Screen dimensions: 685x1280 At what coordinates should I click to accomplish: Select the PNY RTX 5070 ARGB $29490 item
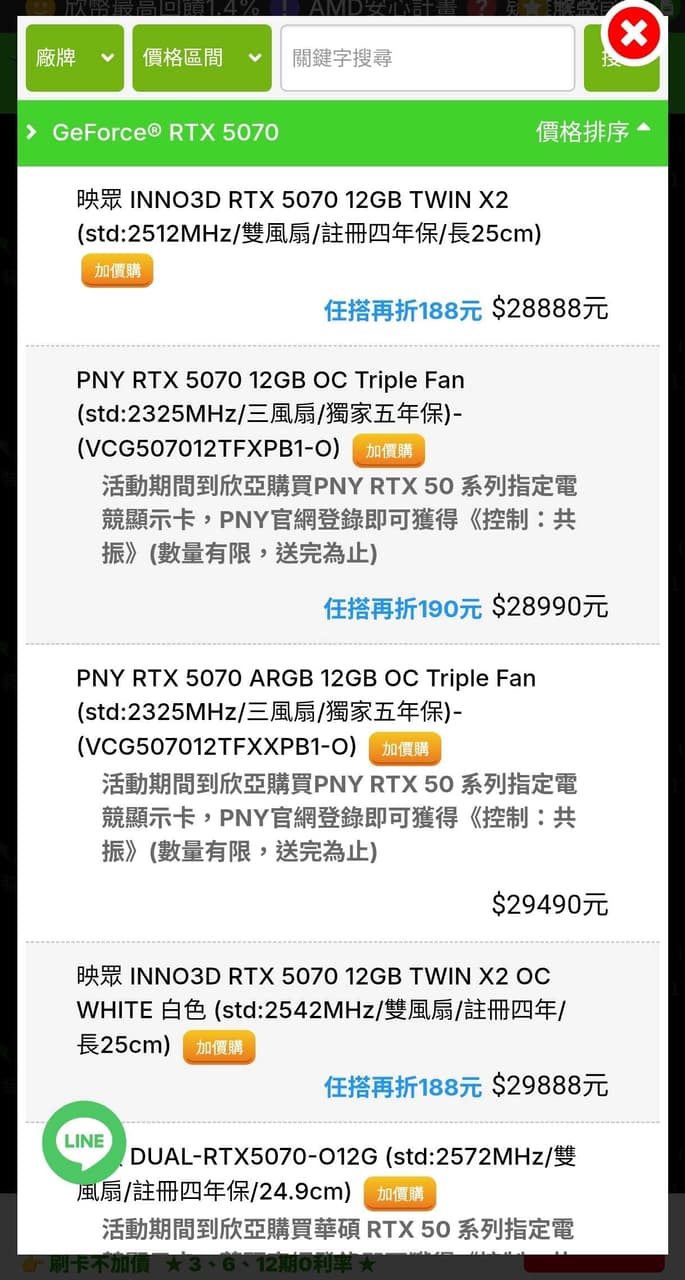pyautogui.click(x=342, y=793)
